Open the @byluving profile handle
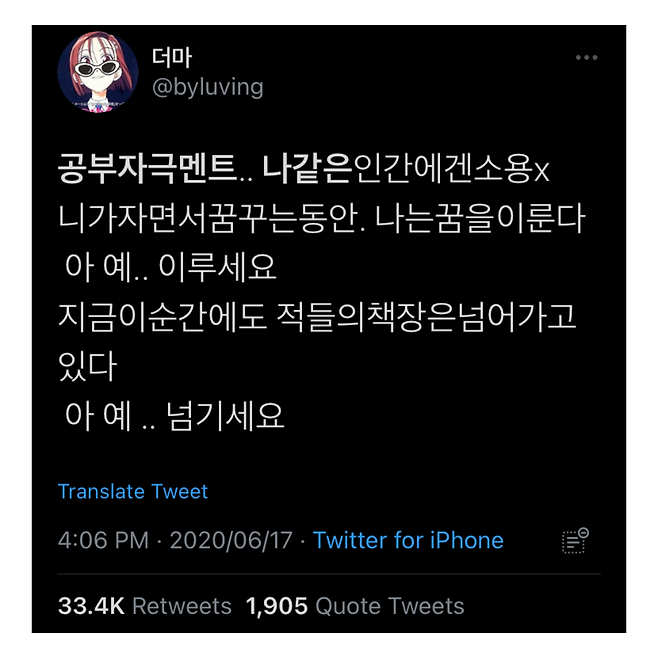The image size is (658, 658). pos(208,87)
